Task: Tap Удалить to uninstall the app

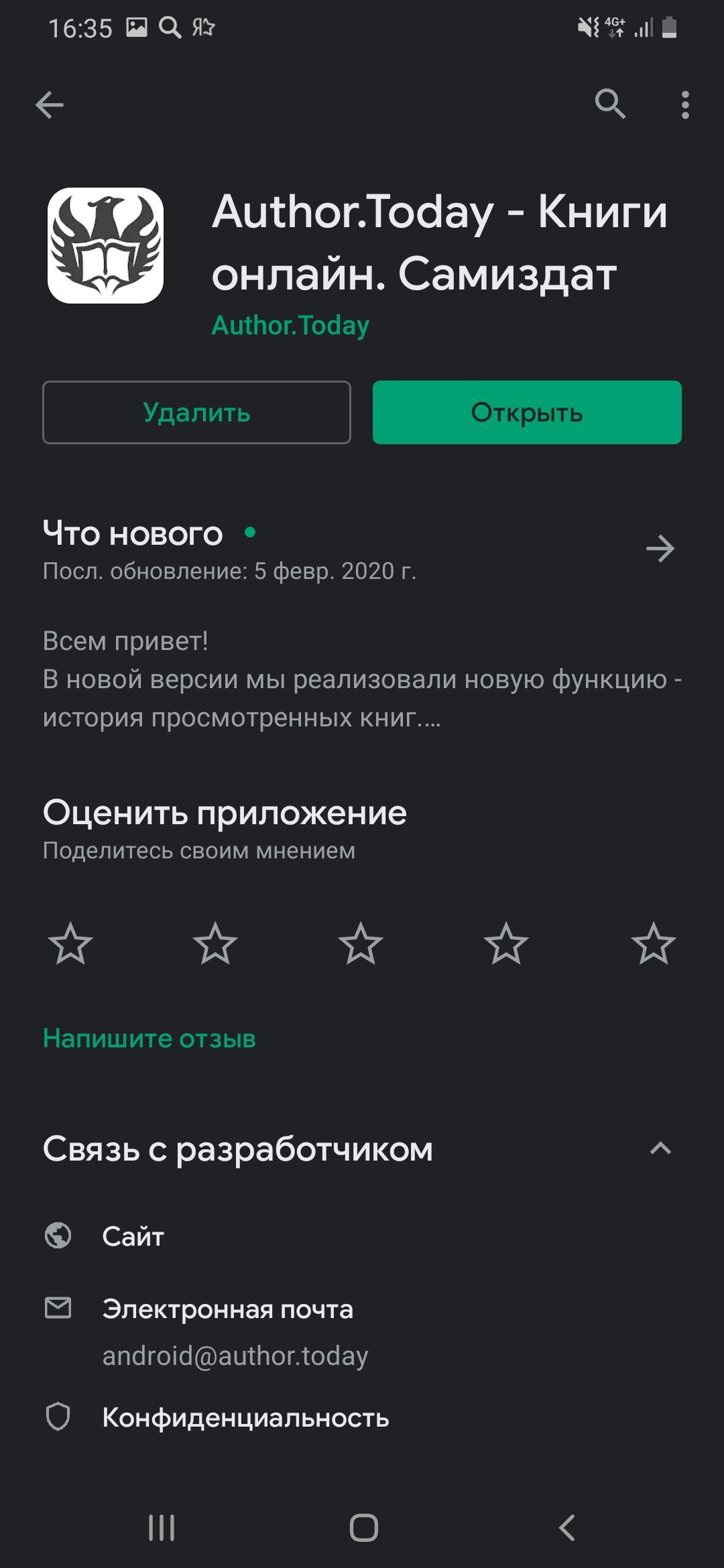Action: pyautogui.click(x=196, y=412)
